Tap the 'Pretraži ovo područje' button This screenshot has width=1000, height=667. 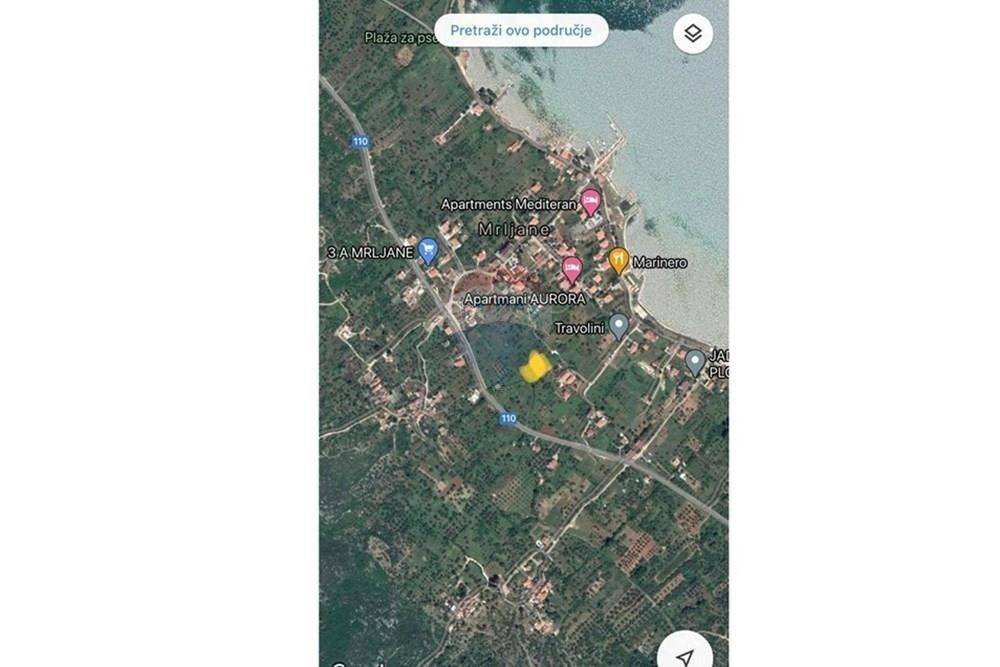coord(520,30)
